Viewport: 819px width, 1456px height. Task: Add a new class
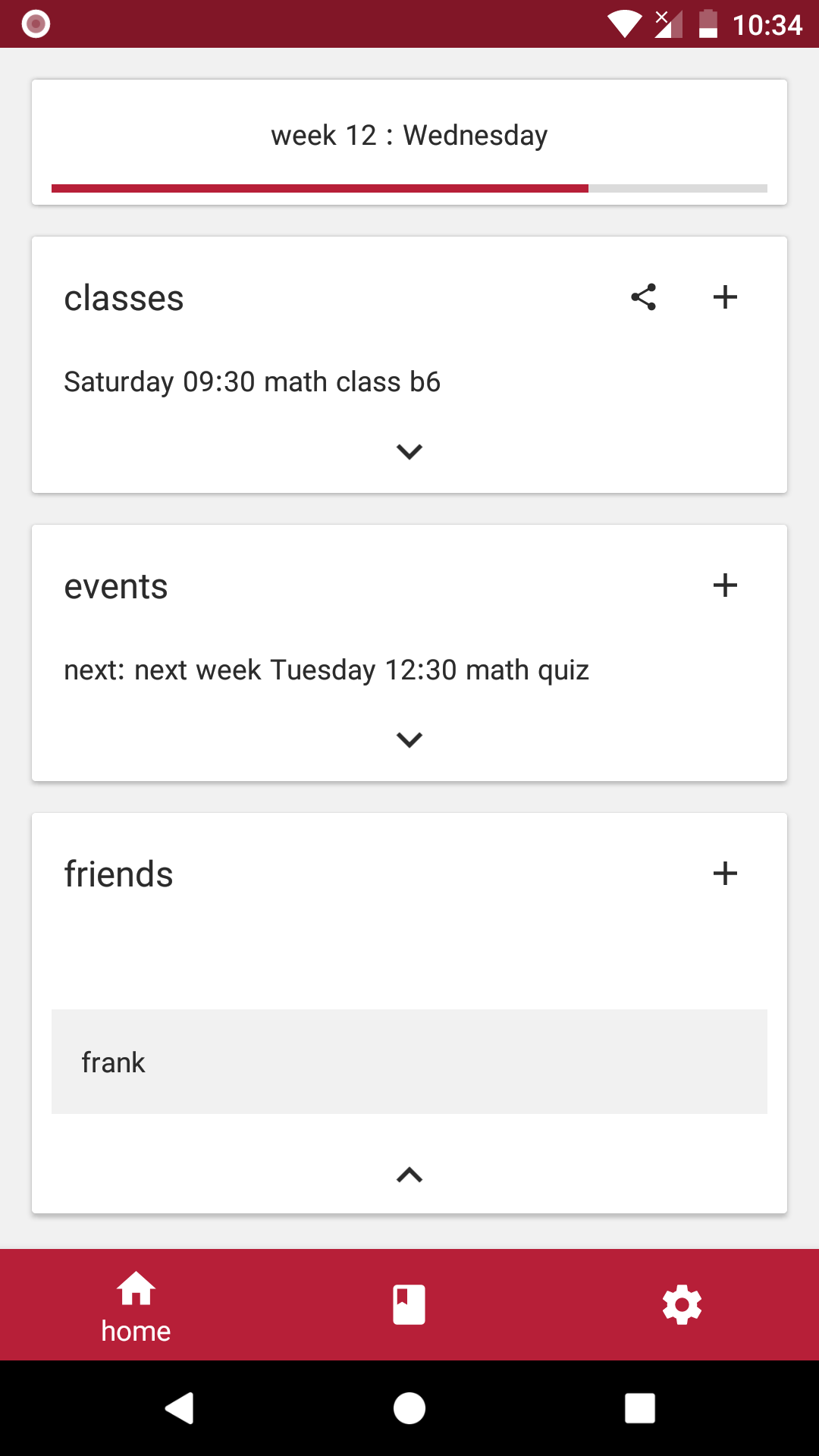[725, 297]
